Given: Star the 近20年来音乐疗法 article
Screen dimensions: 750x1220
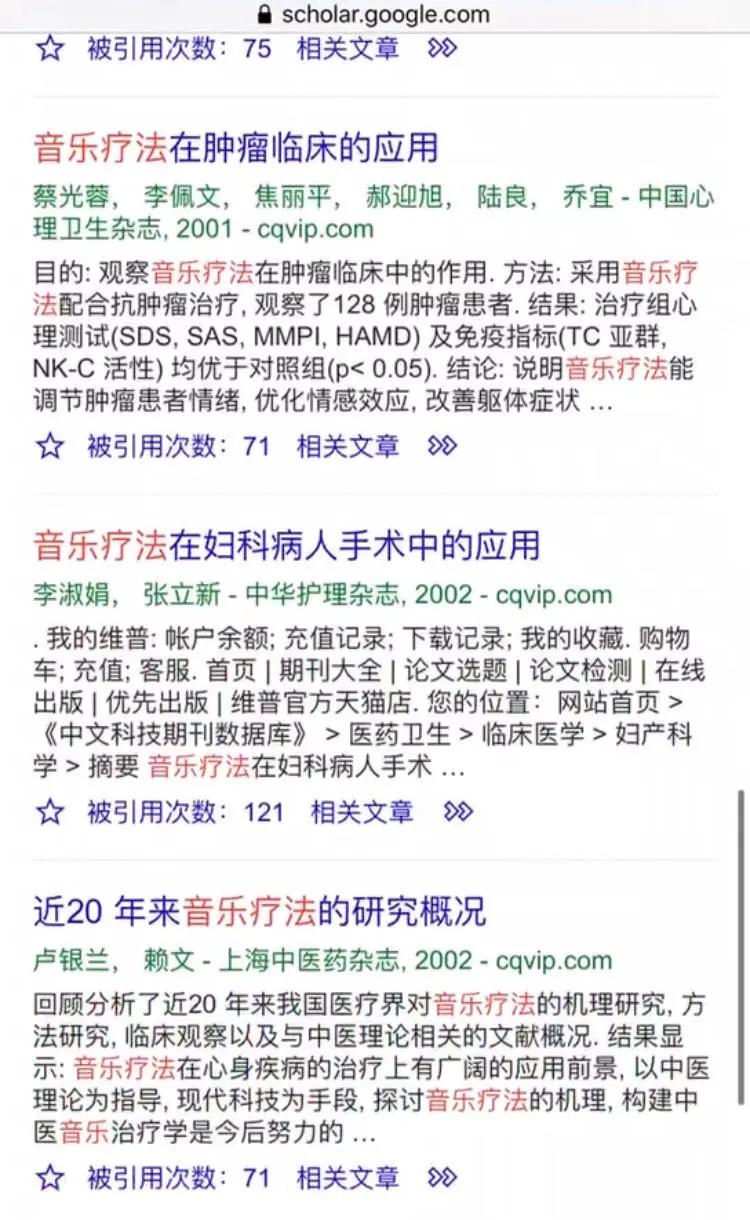Looking at the screenshot, I should tap(50, 1178).
